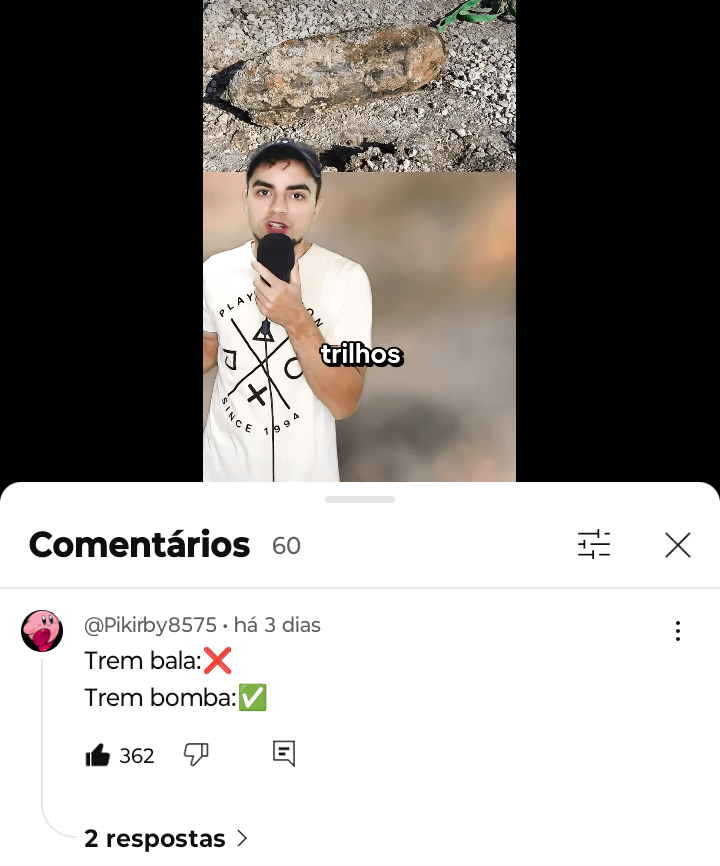Expand the 2 respostas thread

(165, 838)
